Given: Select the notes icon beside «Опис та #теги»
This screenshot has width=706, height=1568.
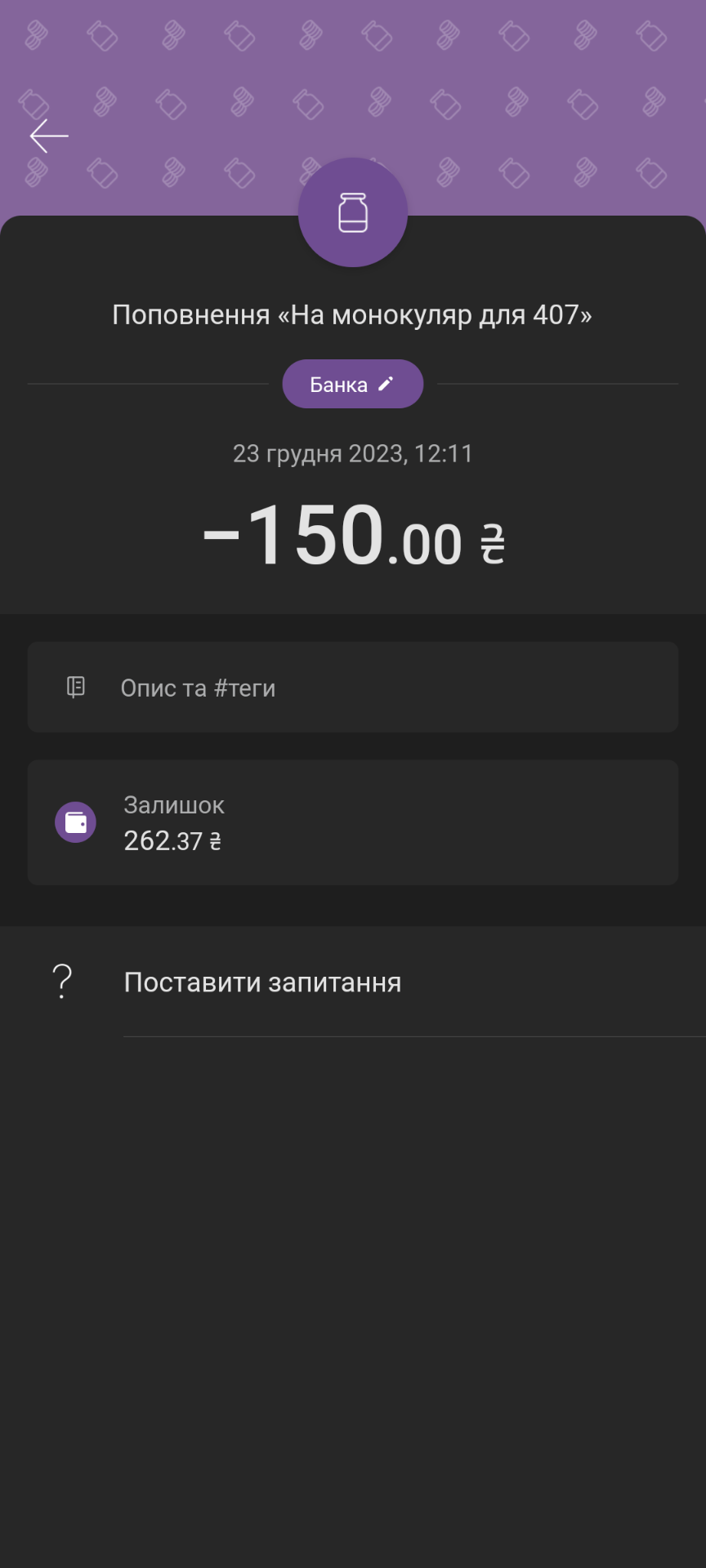Looking at the screenshot, I should click(75, 688).
